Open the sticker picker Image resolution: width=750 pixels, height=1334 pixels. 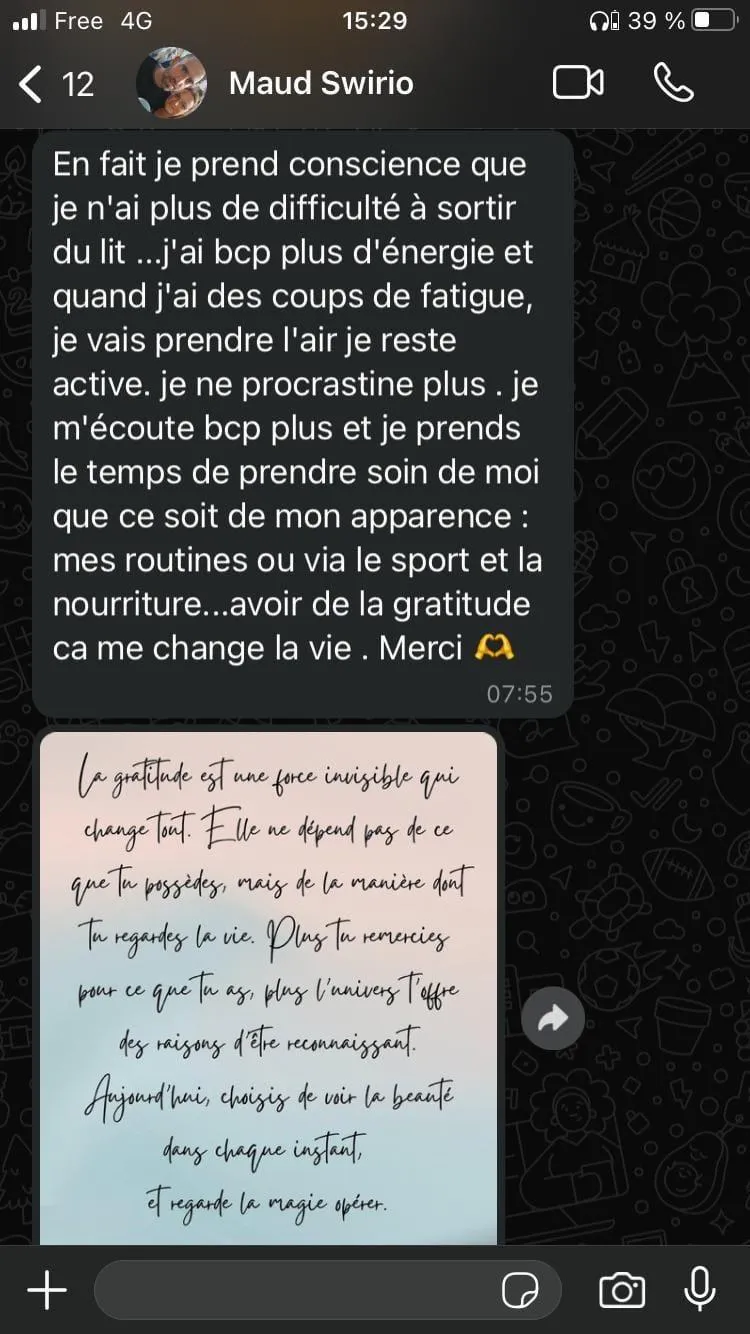(520, 1290)
